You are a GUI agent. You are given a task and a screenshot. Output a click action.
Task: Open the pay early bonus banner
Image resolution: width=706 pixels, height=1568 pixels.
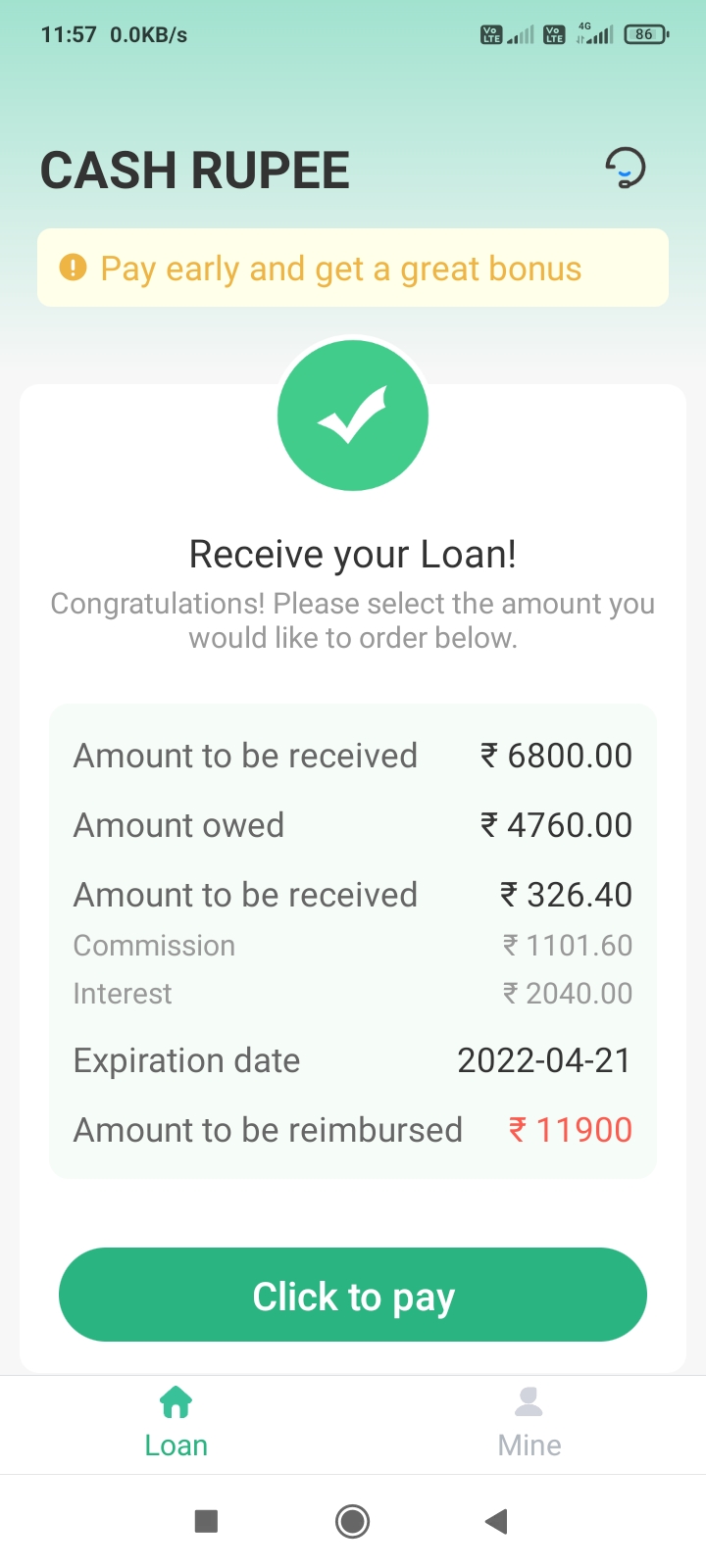coord(353,269)
